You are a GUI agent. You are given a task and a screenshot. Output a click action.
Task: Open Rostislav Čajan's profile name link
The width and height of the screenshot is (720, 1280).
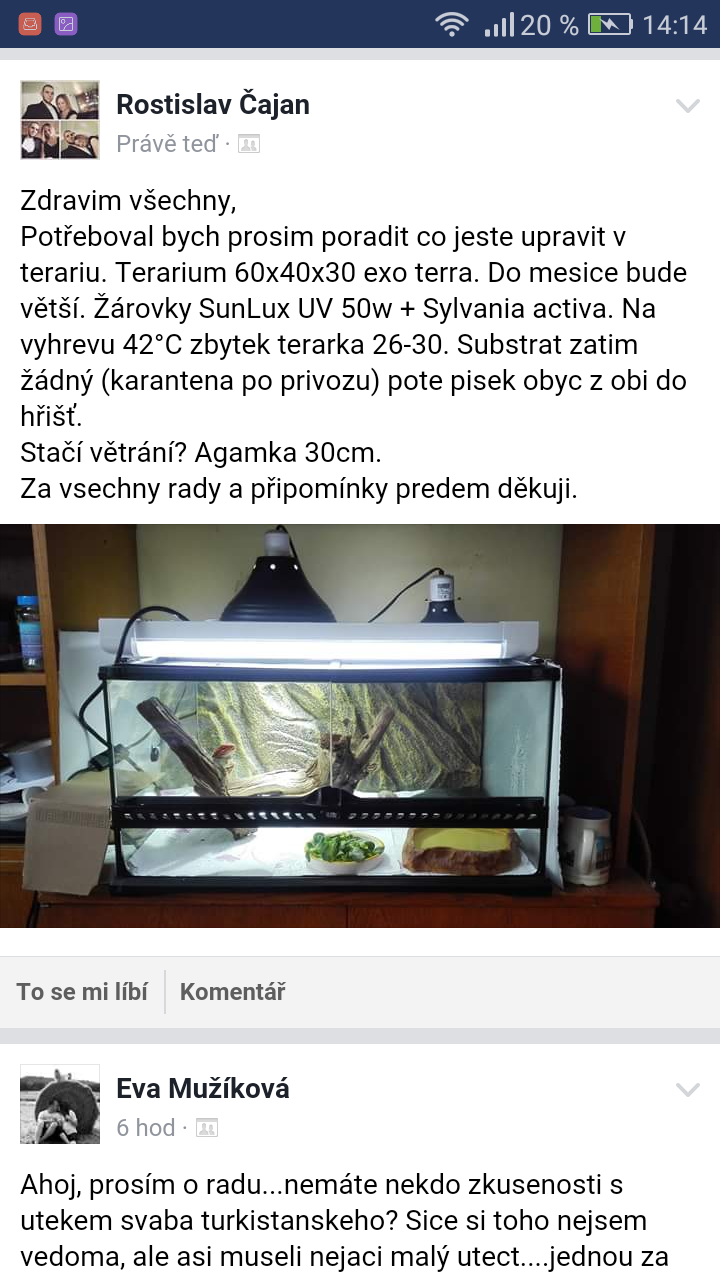[x=213, y=105]
